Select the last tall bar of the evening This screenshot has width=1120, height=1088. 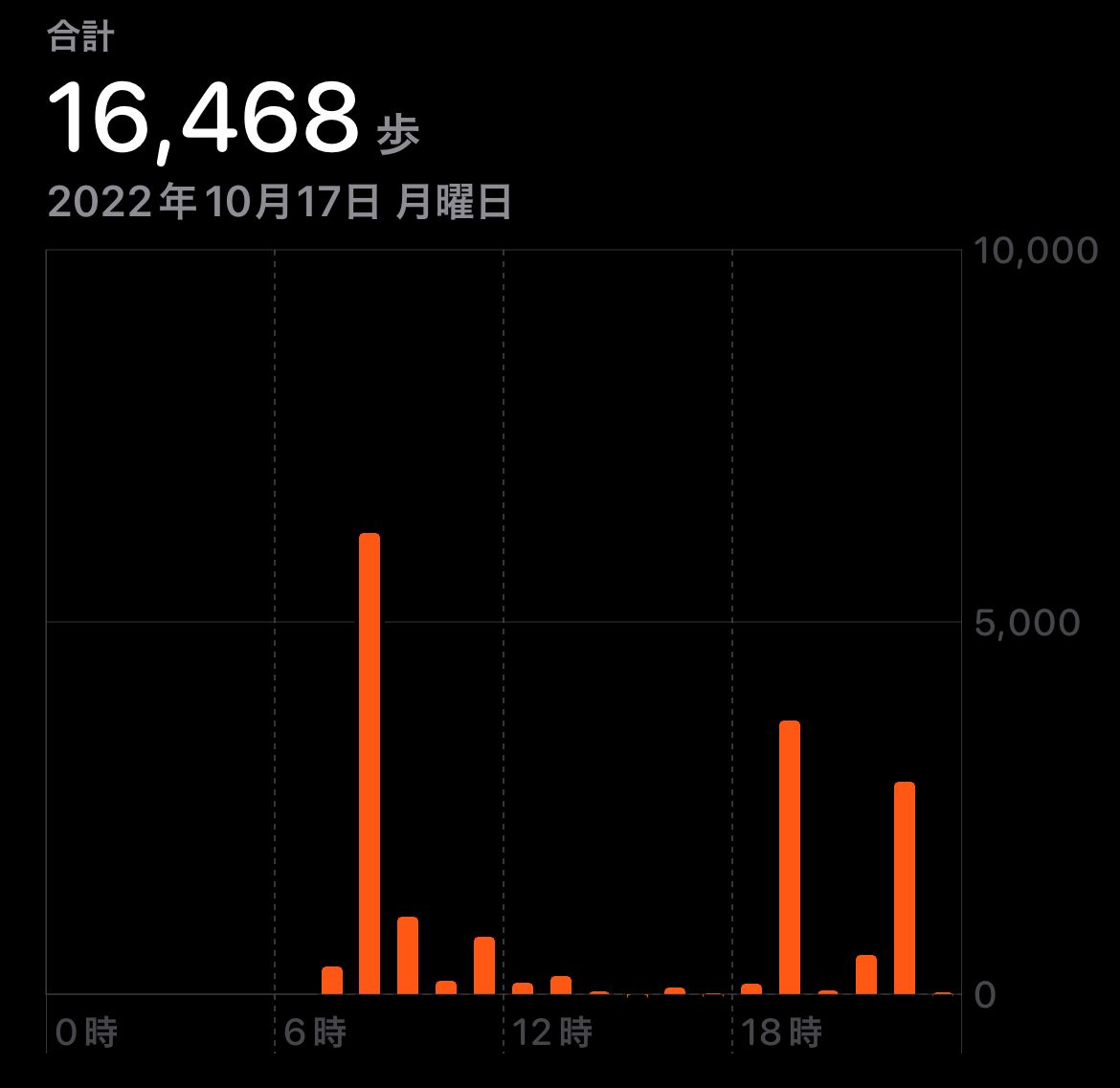pyautogui.click(x=905, y=887)
